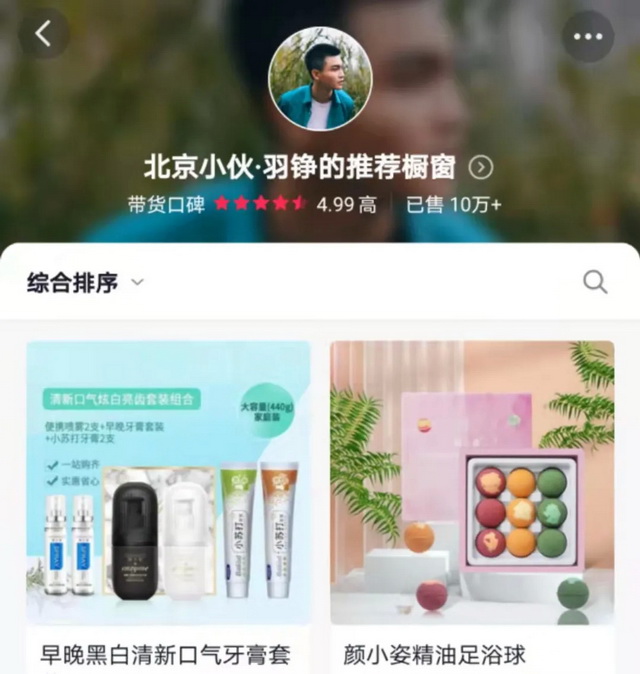Search products in this showcase
The image size is (640, 674).
coord(595,282)
